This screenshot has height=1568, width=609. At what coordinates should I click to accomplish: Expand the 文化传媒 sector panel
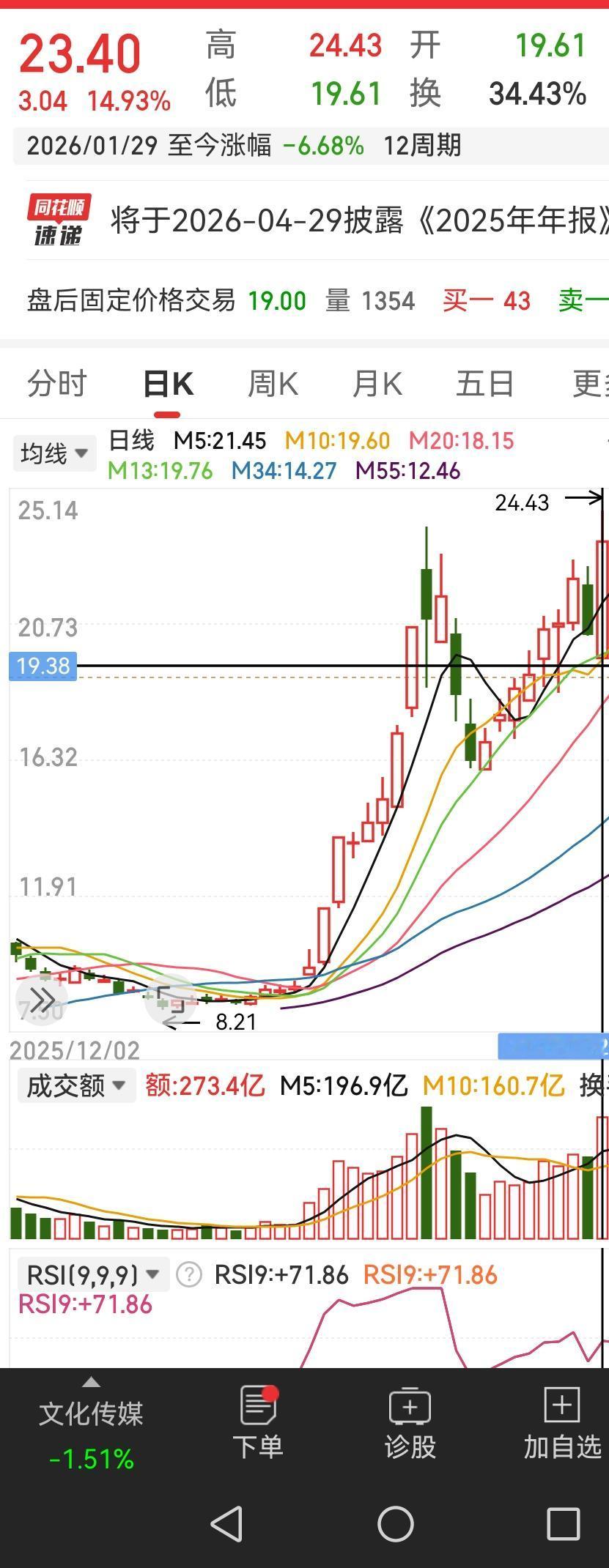coord(91,1424)
